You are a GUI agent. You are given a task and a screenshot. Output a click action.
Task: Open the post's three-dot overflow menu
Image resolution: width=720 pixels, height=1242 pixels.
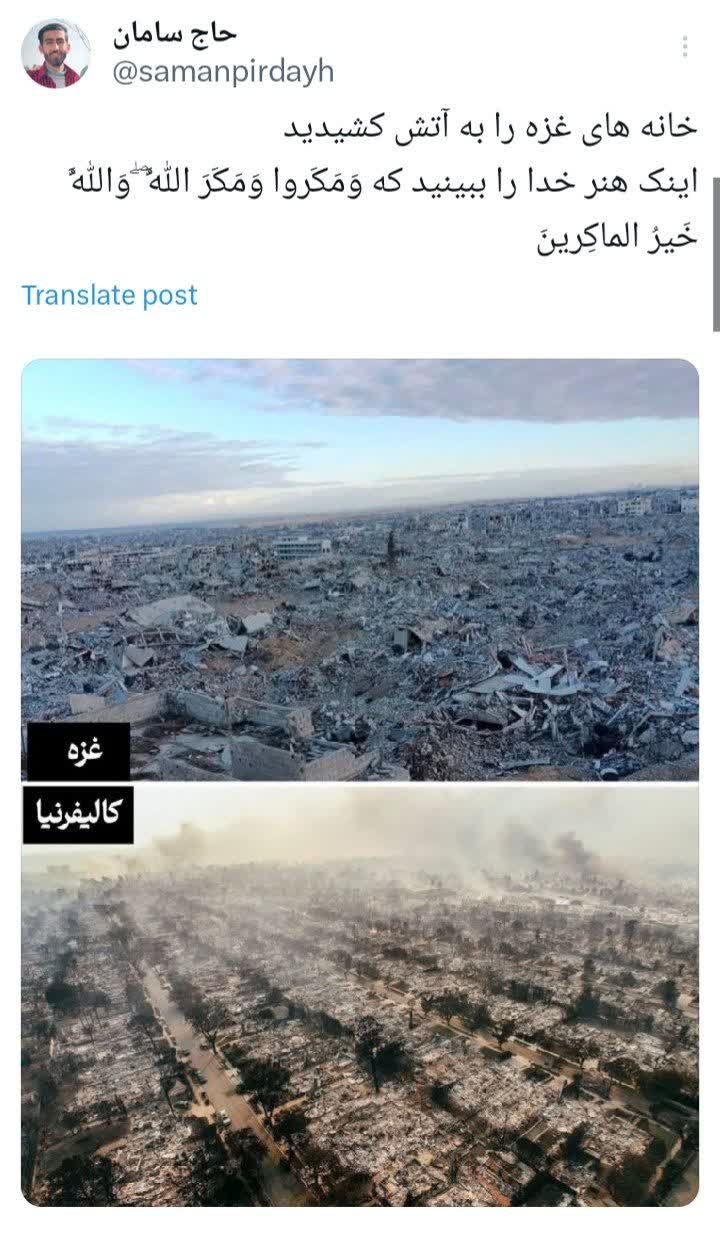pyautogui.click(x=685, y=47)
